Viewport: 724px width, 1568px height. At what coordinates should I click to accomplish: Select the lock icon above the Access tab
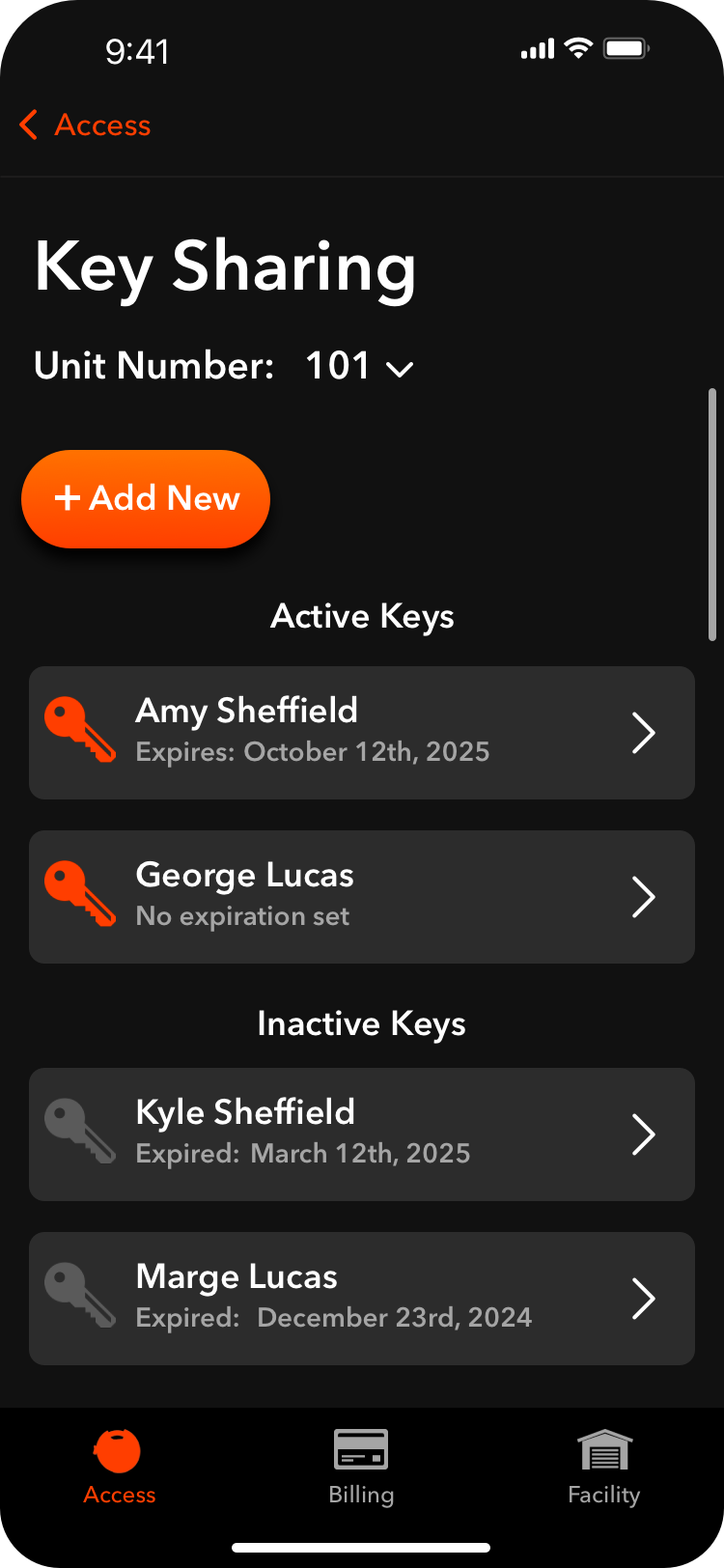coord(119,1450)
